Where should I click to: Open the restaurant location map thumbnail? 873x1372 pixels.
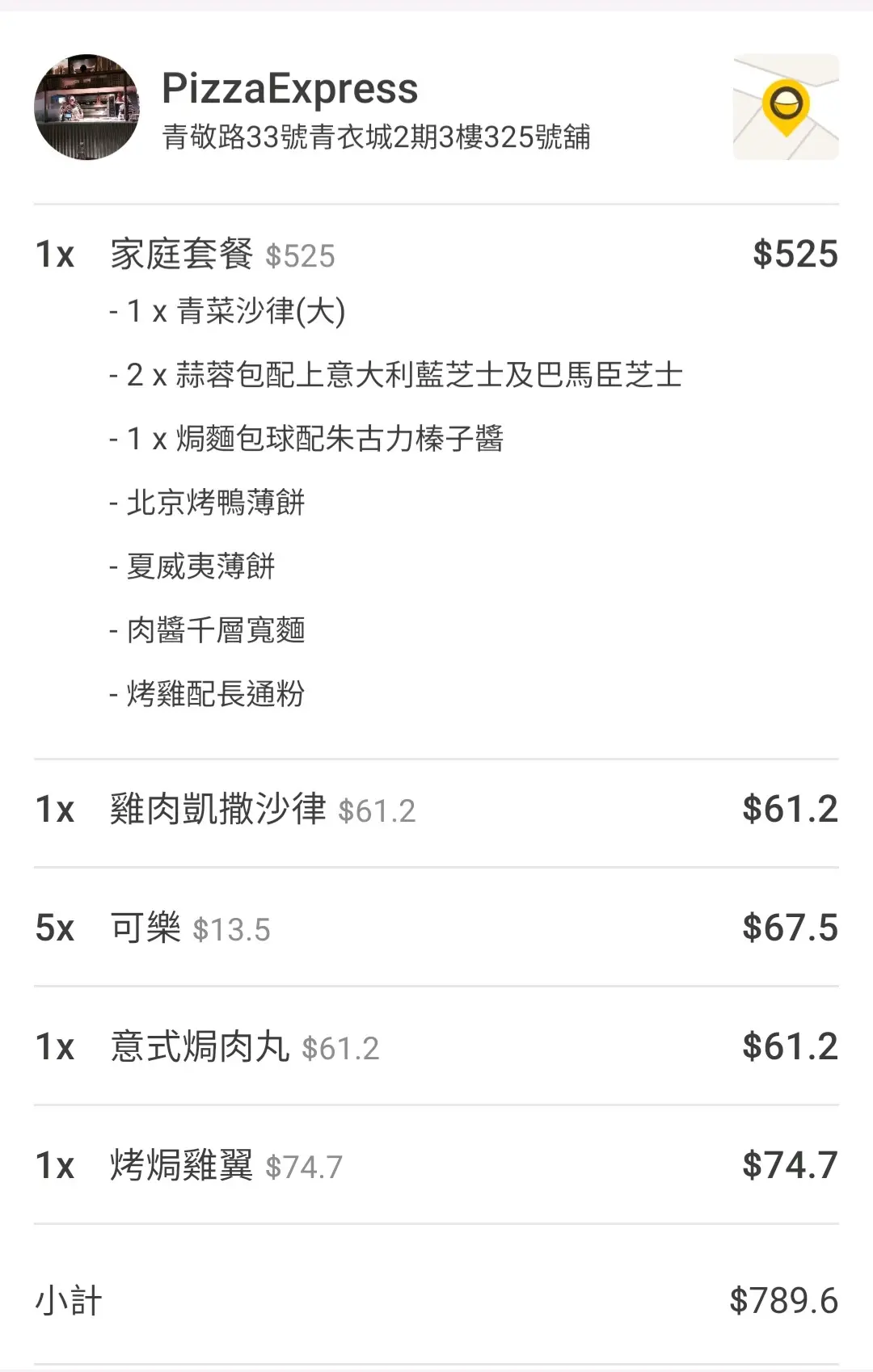pos(785,107)
